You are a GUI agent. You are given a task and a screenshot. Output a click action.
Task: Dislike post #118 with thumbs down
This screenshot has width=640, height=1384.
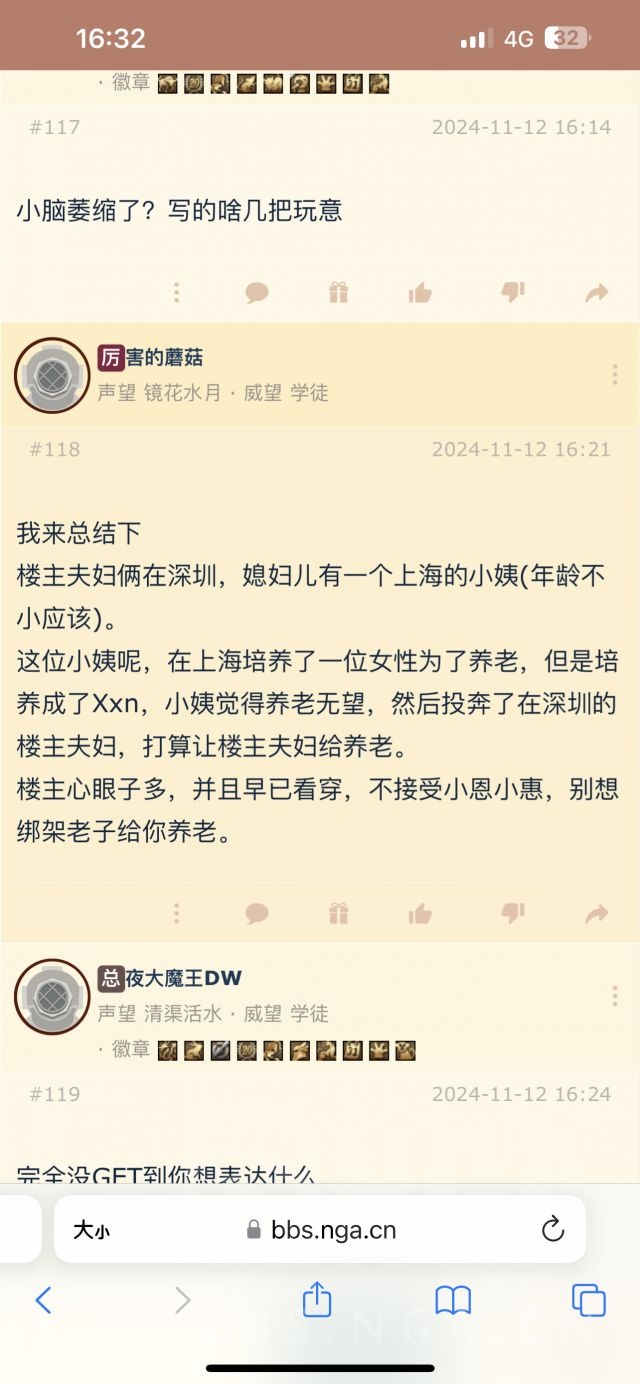point(512,913)
